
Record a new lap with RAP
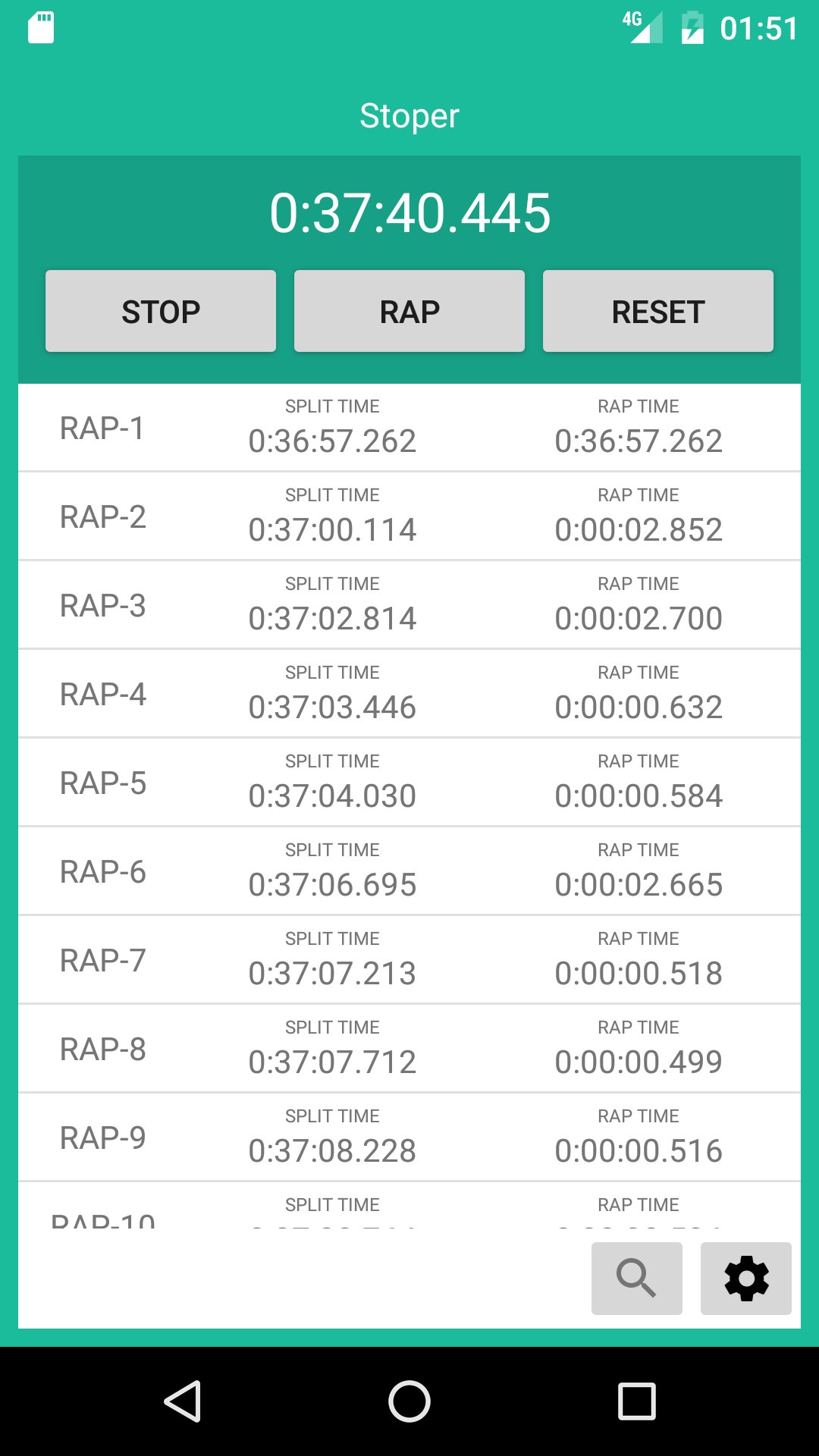[x=409, y=311]
